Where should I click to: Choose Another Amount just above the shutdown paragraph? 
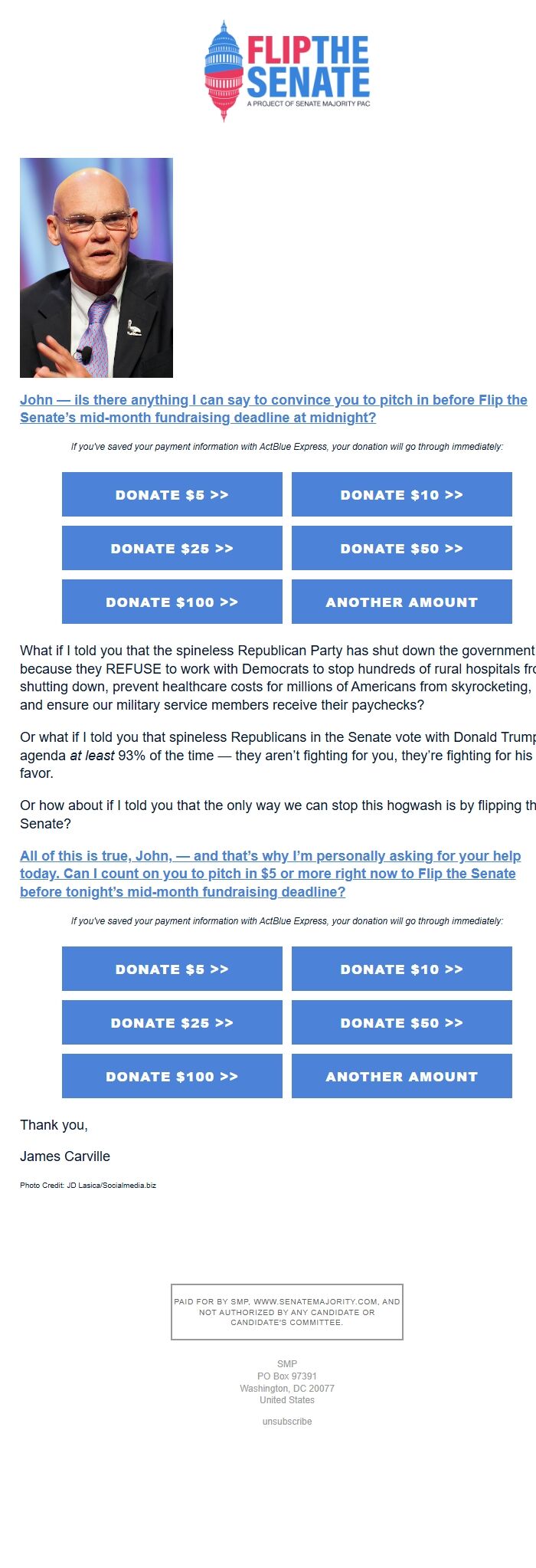(401, 602)
